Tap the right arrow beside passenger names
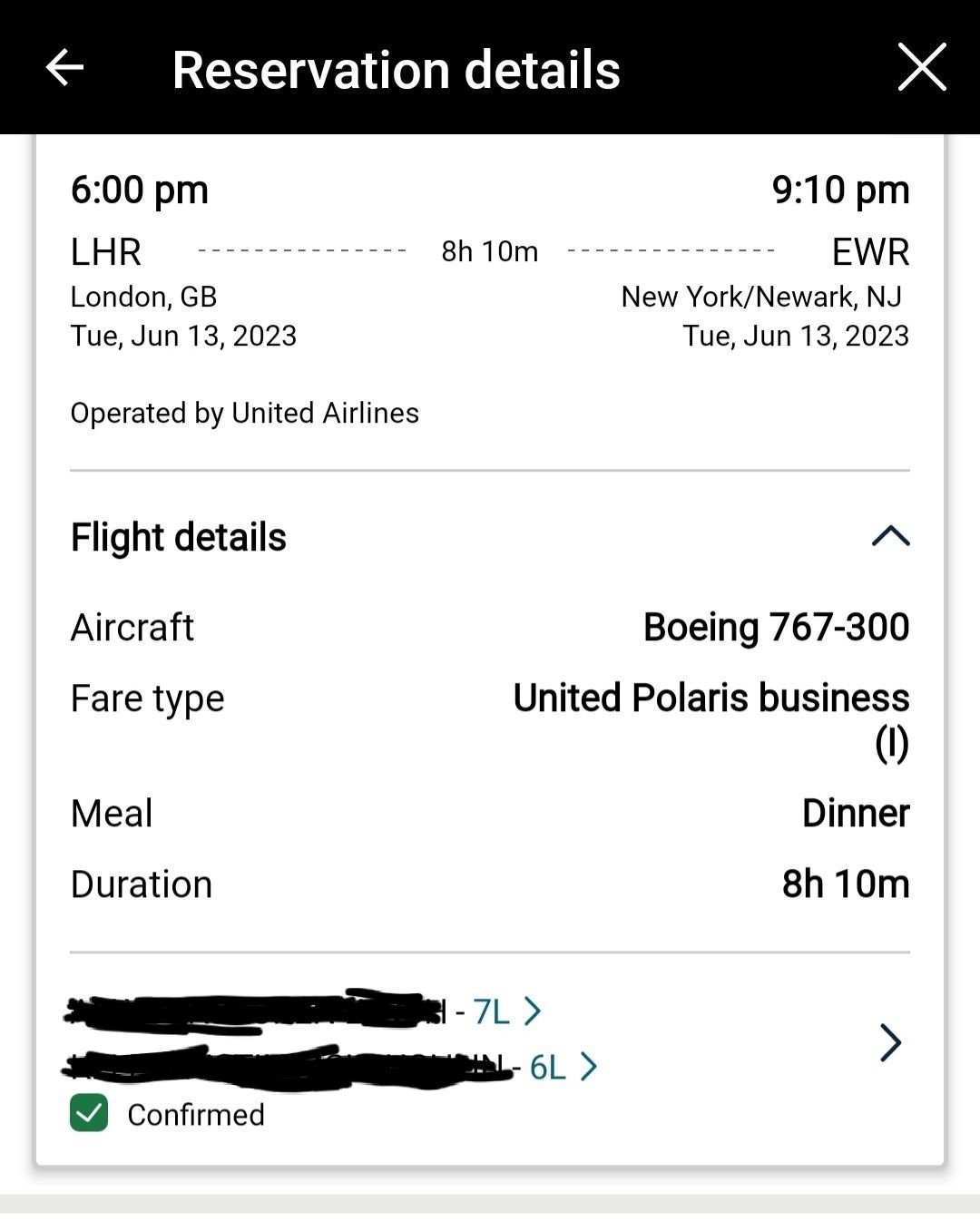Image resolution: width=980 pixels, height=1221 pixels. (888, 1043)
